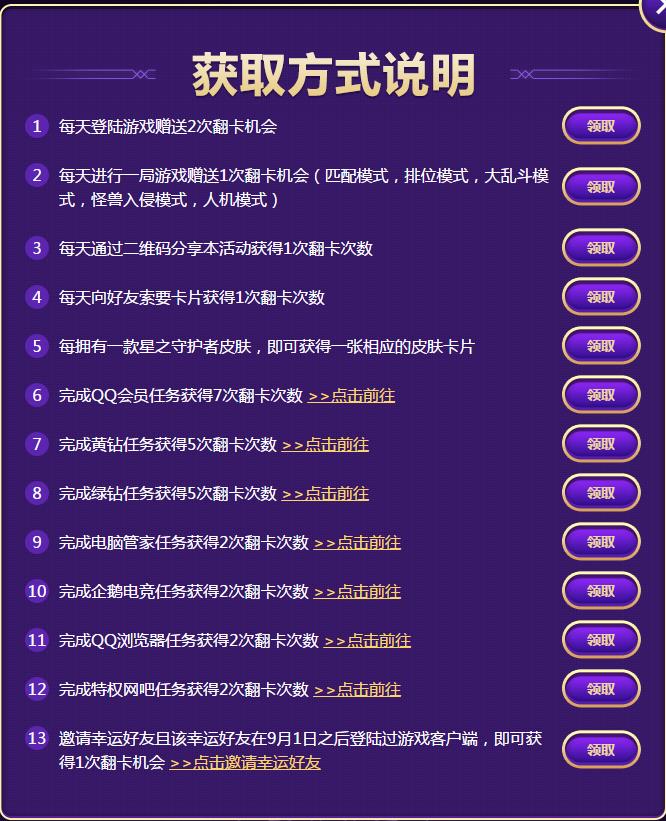Image resolution: width=666 pixels, height=821 pixels.
Task: Open 点击前往 link for 绿钻 task
Action: (325, 493)
